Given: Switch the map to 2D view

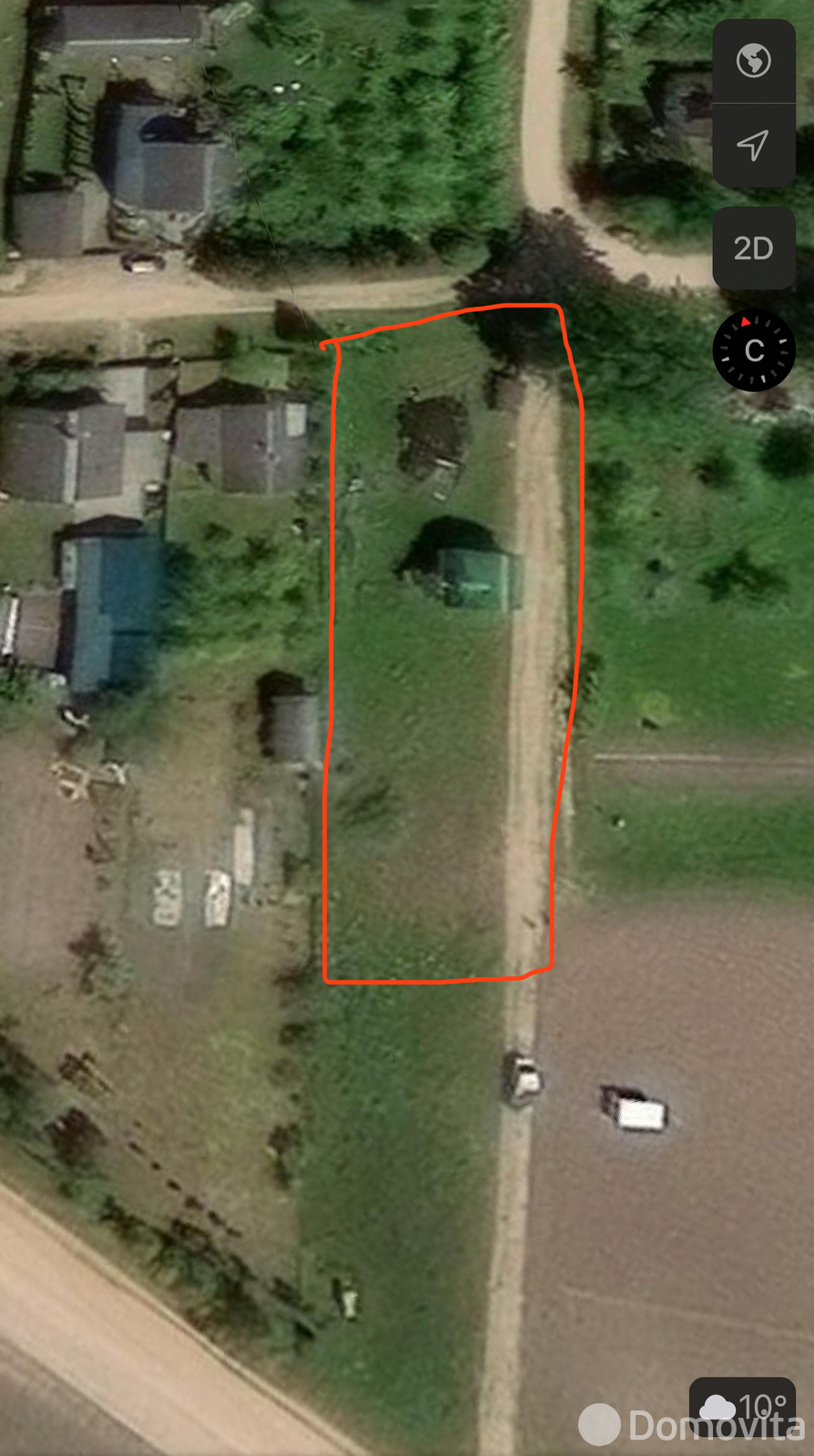Looking at the screenshot, I should click(x=753, y=248).
